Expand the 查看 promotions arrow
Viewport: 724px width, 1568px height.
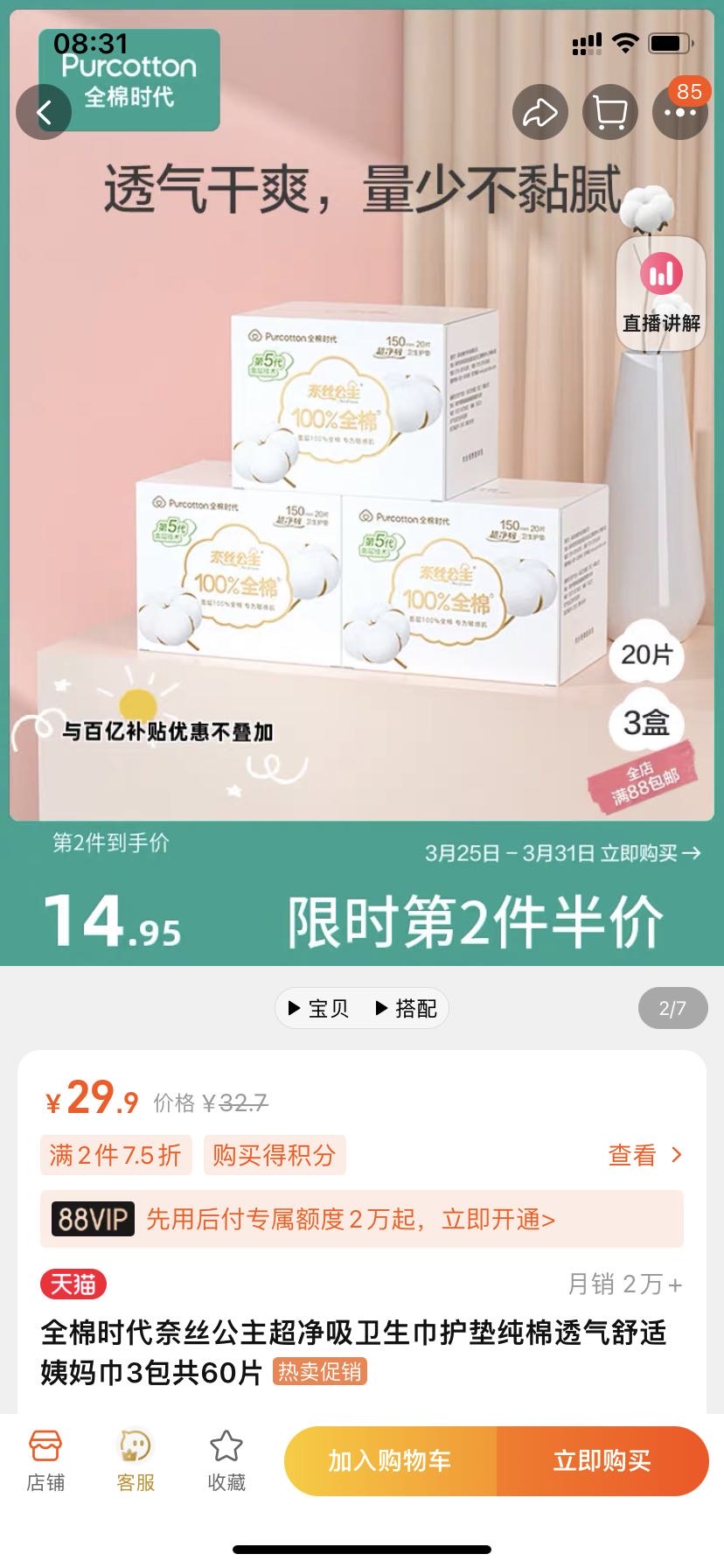coord(645,1155)
